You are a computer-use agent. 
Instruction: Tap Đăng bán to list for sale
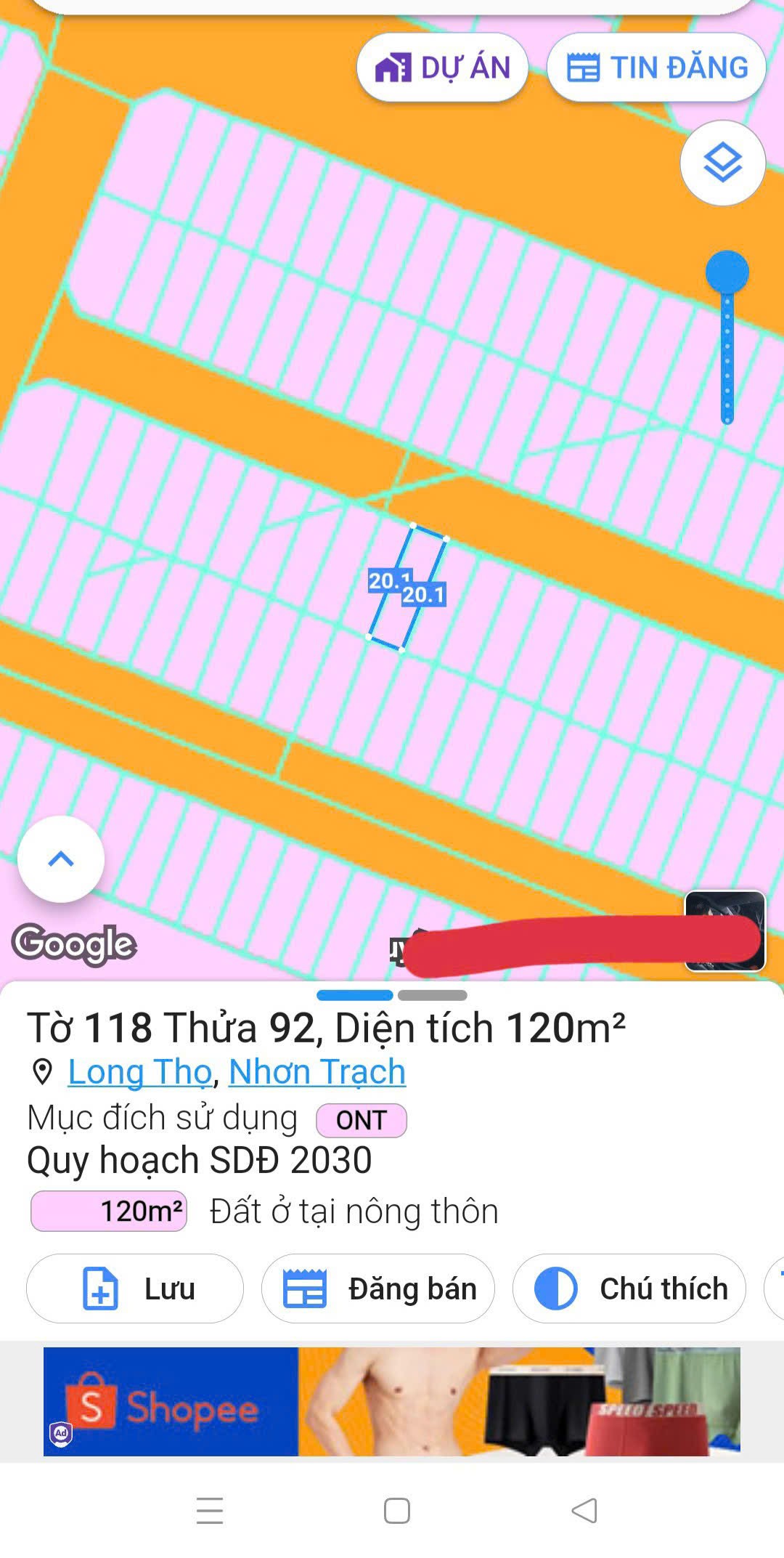point(378,1289)
